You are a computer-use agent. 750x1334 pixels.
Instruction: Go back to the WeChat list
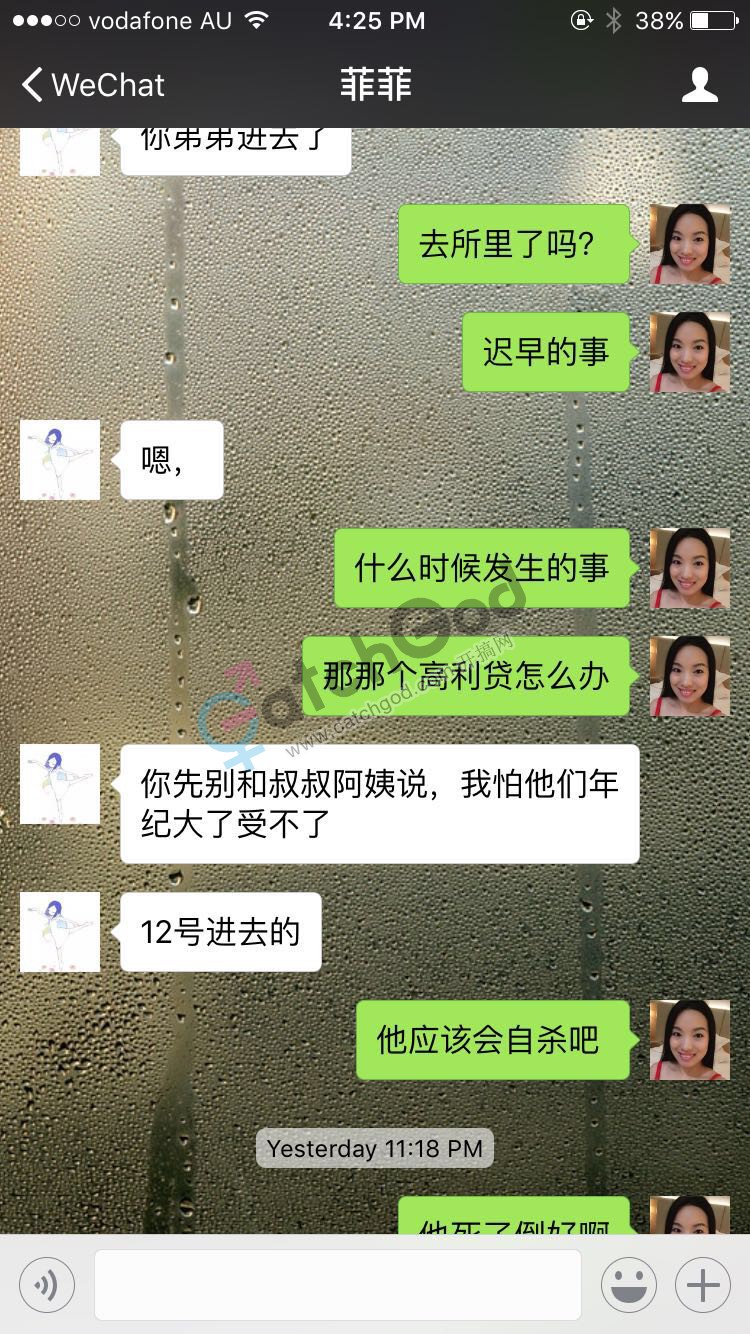[x=92, y=85]
